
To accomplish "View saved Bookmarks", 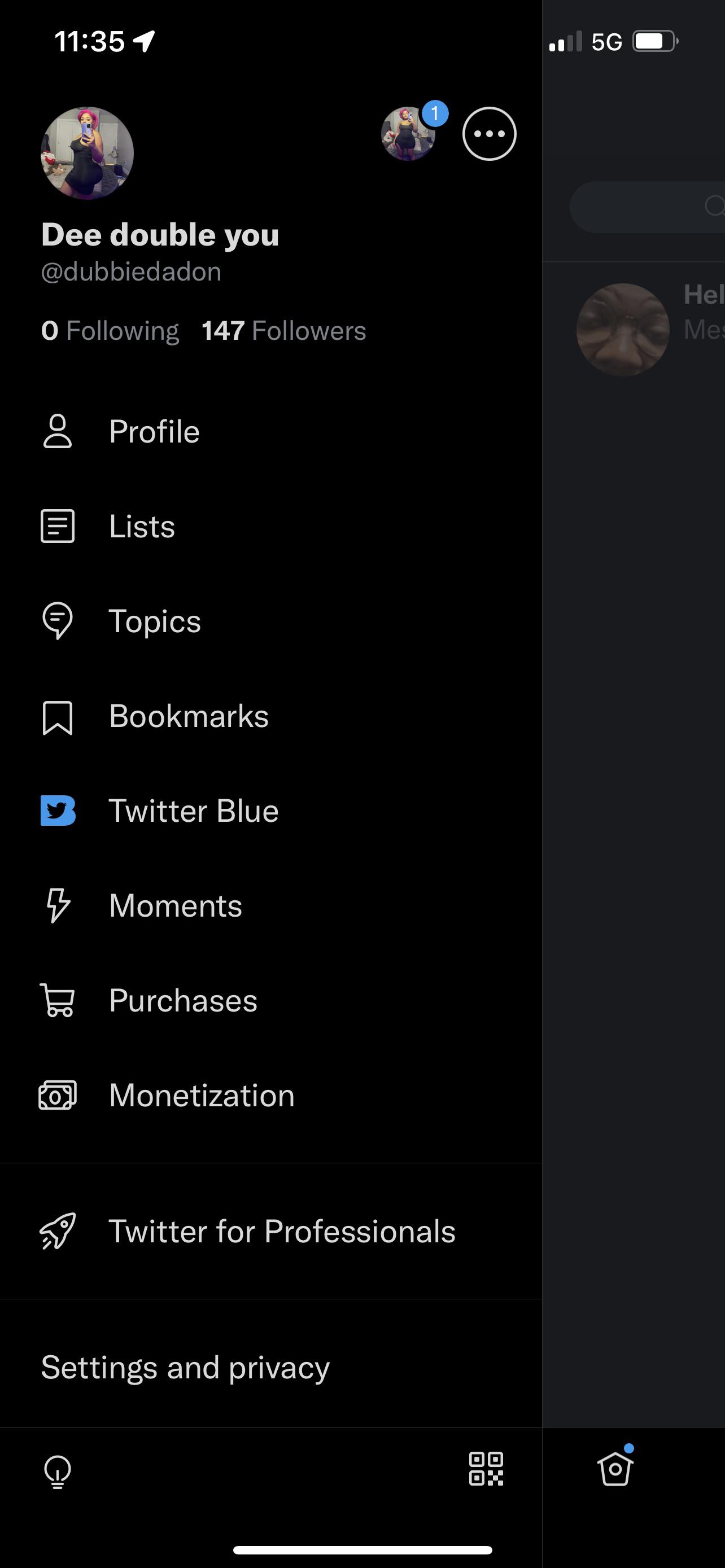I will (x=188, y=716).
